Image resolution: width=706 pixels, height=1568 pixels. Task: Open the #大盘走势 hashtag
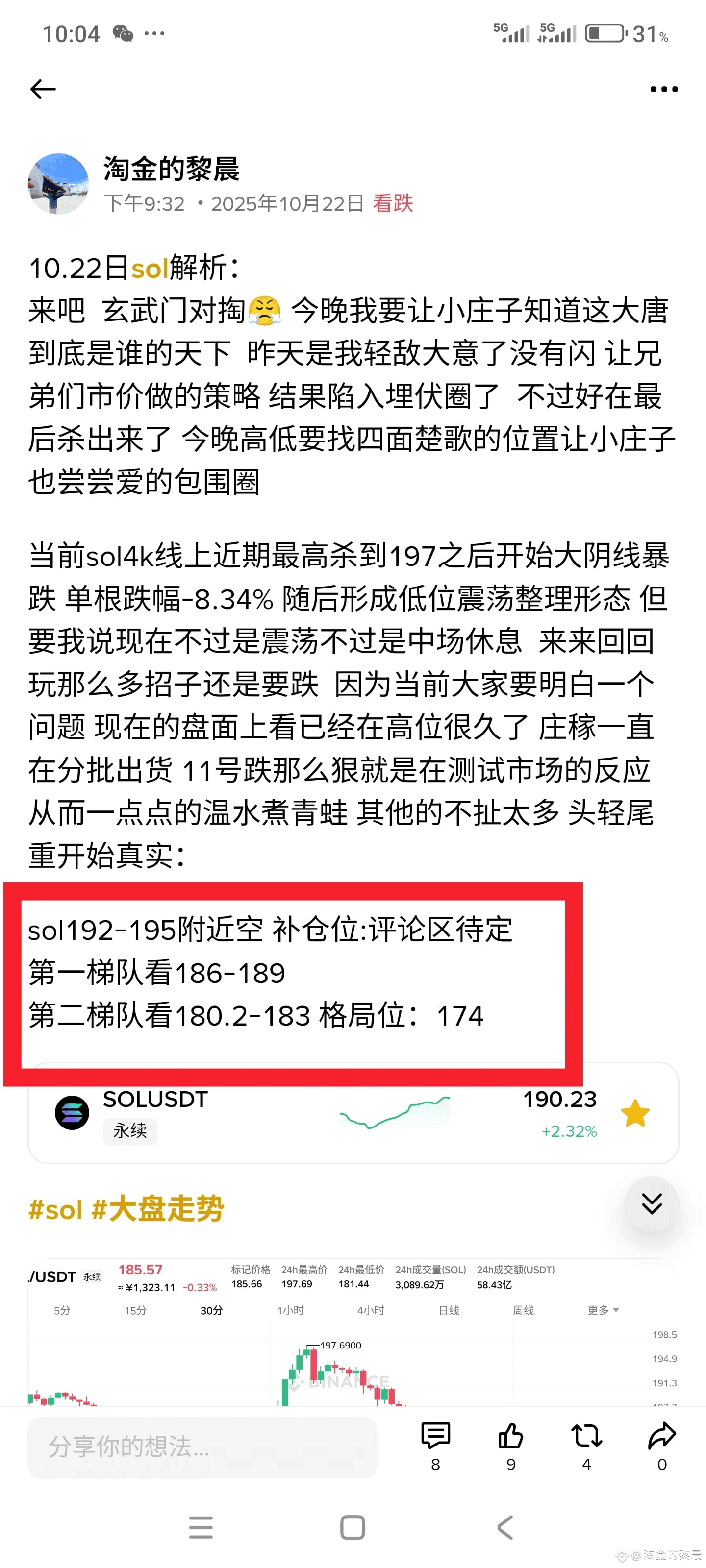158,1208
